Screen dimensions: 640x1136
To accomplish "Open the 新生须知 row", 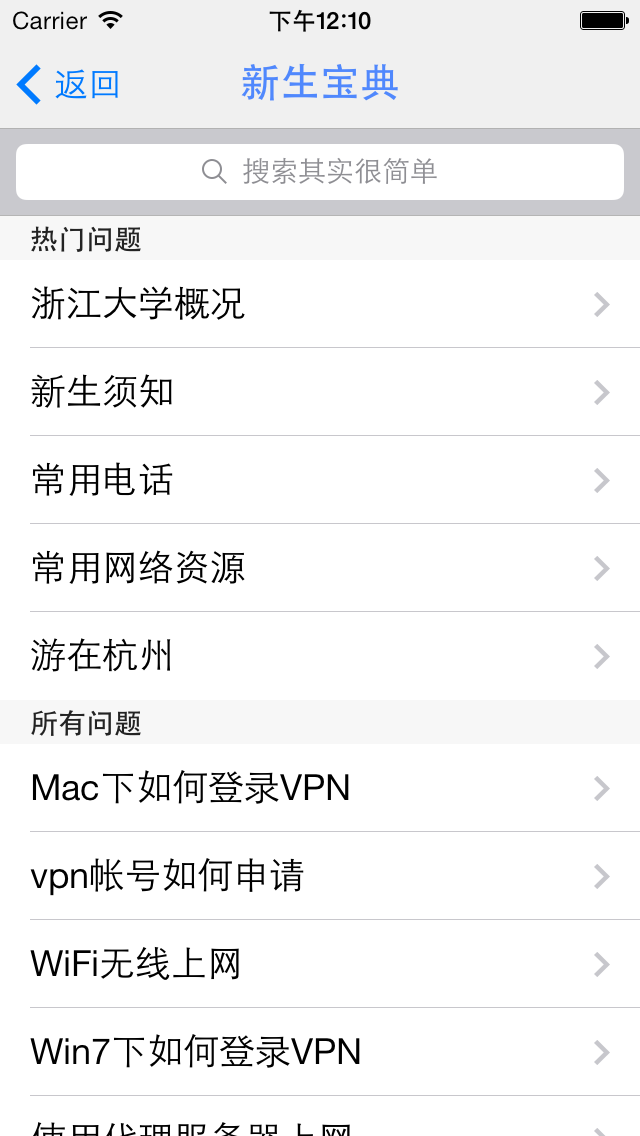I will click(x=320, y=392).
